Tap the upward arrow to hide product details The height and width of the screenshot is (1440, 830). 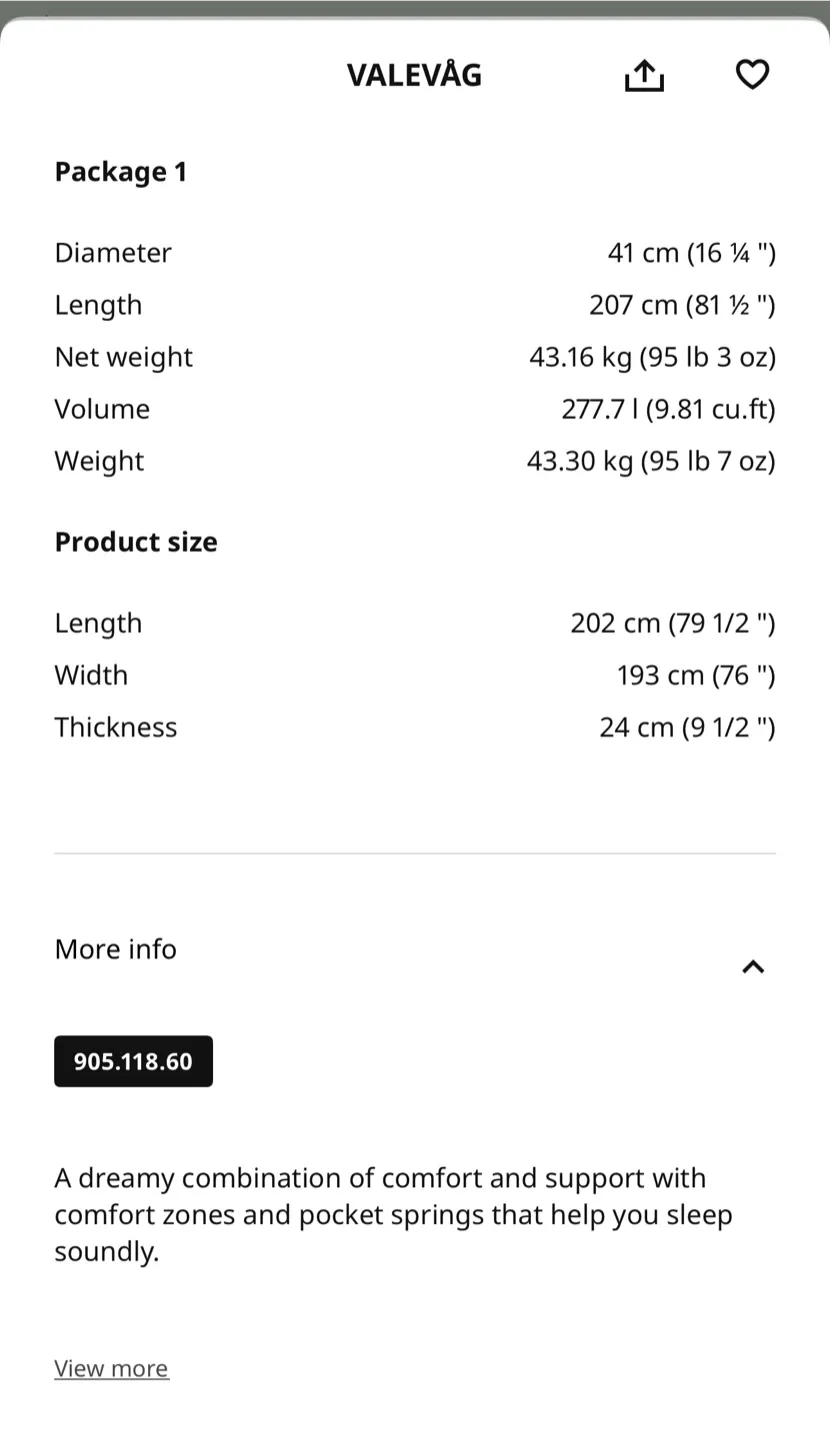[x=753, y=966]
